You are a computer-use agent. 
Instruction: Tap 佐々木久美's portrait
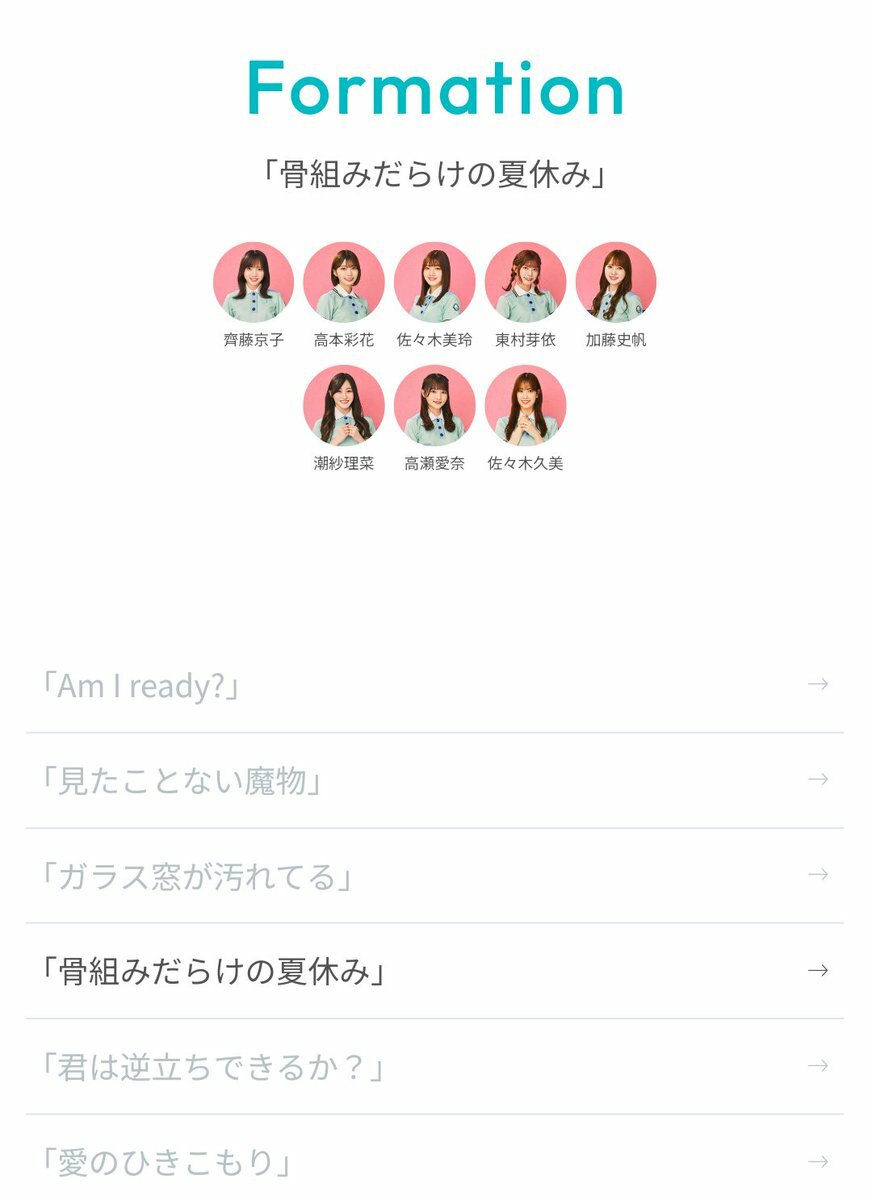525,406
